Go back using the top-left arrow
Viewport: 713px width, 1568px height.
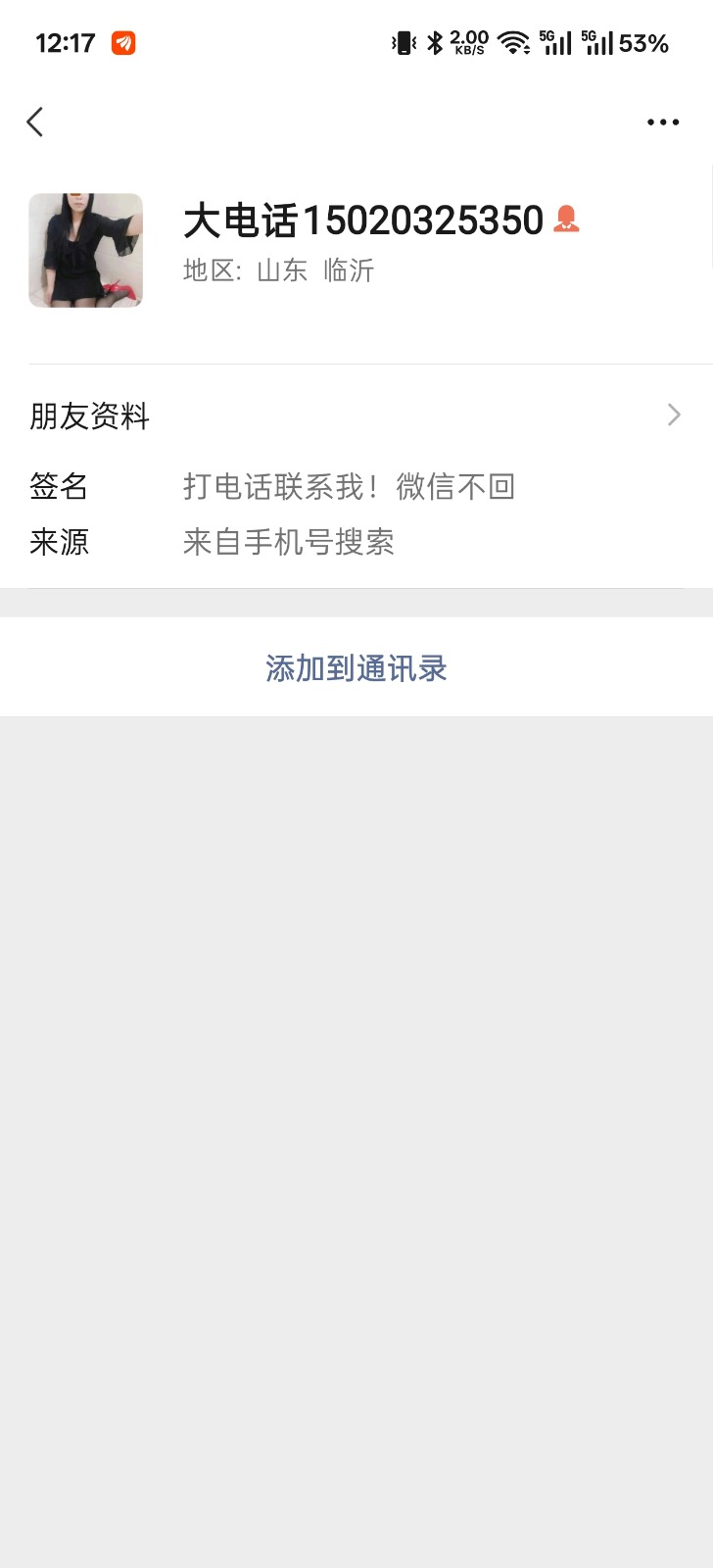pyautogui.click(x=35, y=122)
